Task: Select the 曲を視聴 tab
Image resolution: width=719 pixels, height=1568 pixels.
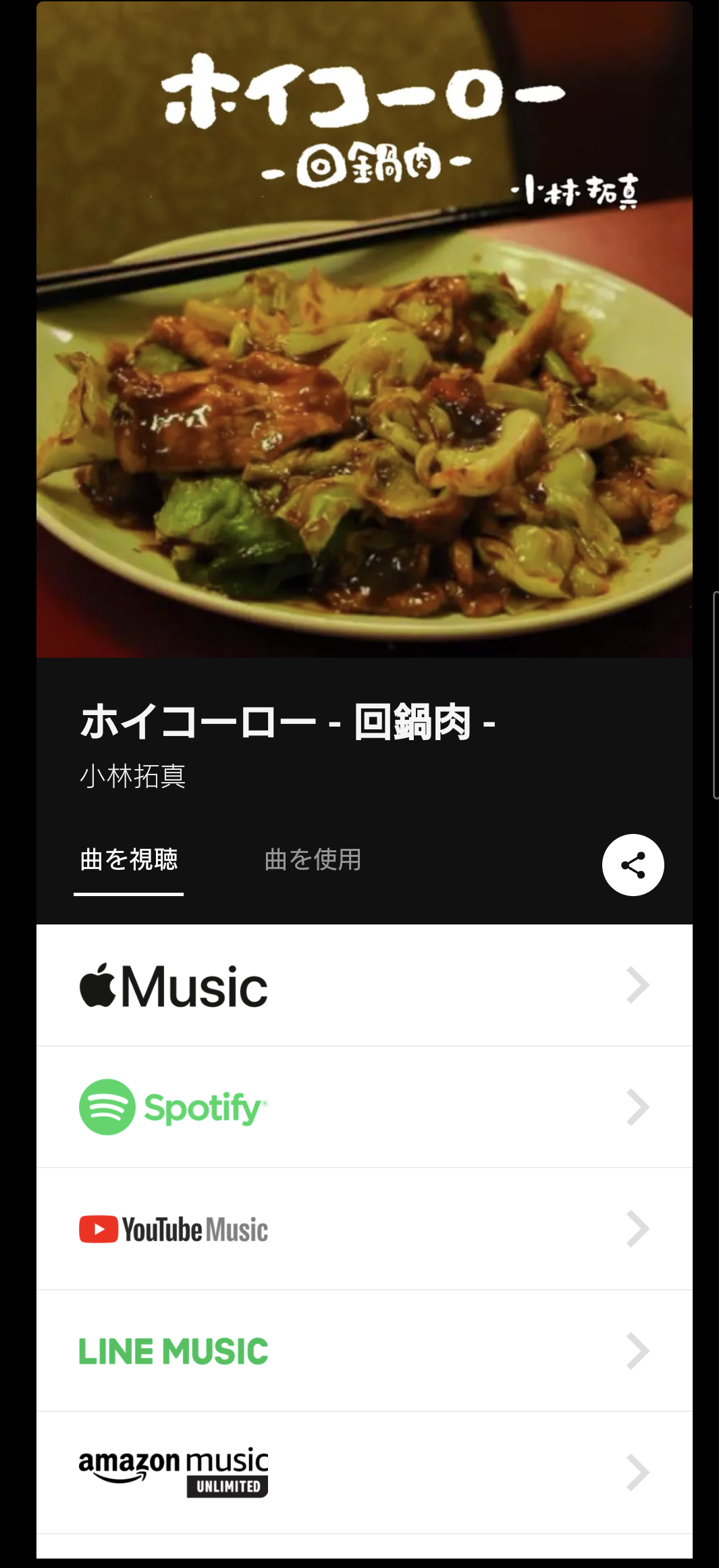Action: click(x=129, y=860)
